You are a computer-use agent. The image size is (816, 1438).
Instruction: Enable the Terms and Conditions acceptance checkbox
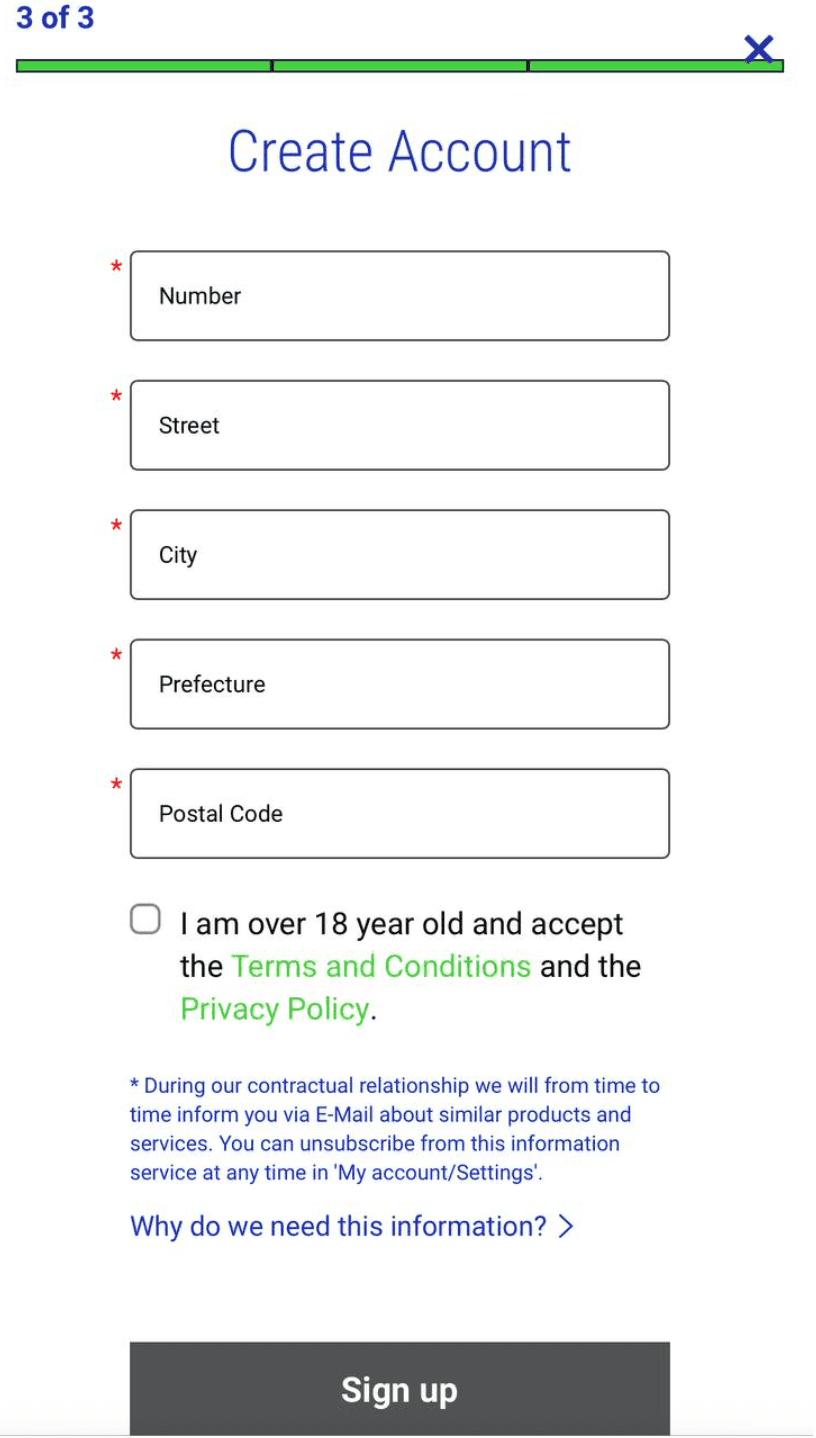[x=146, y=917]
